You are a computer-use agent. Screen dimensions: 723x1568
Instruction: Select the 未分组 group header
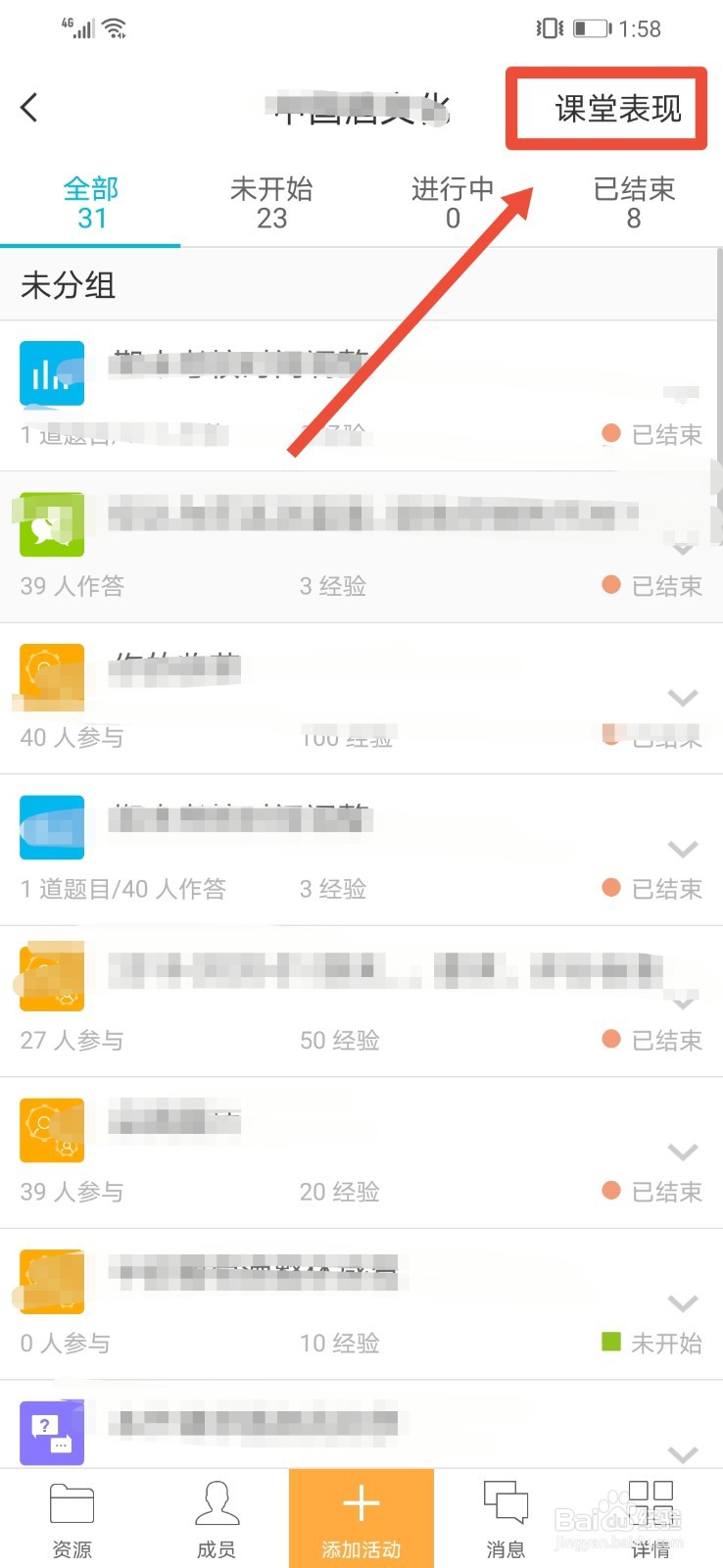pyautogui.click(x=67, y=285)
